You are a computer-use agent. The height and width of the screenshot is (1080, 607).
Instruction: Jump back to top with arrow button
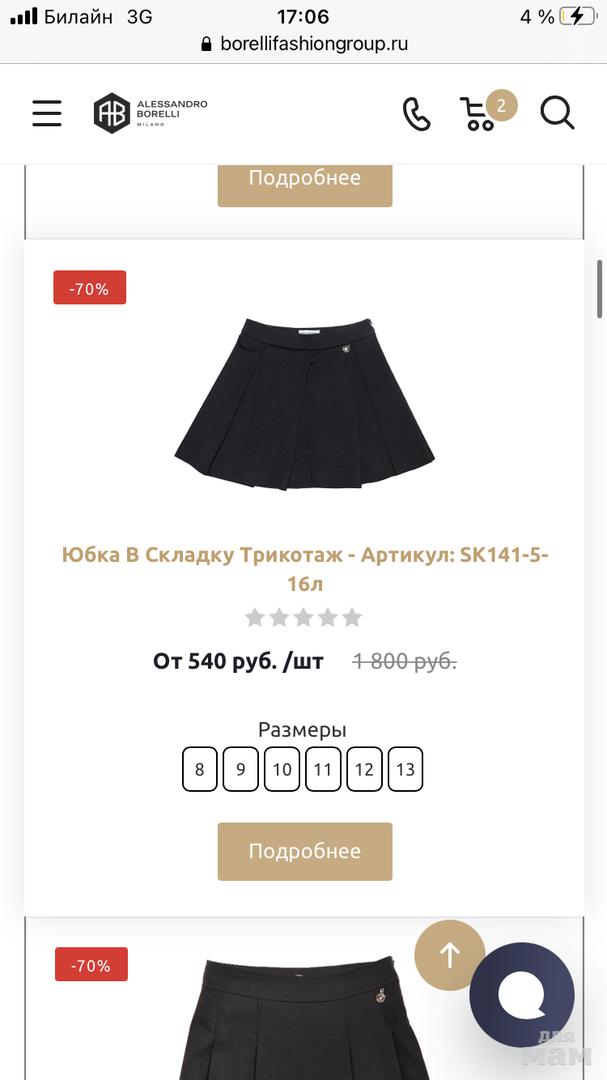450,955
